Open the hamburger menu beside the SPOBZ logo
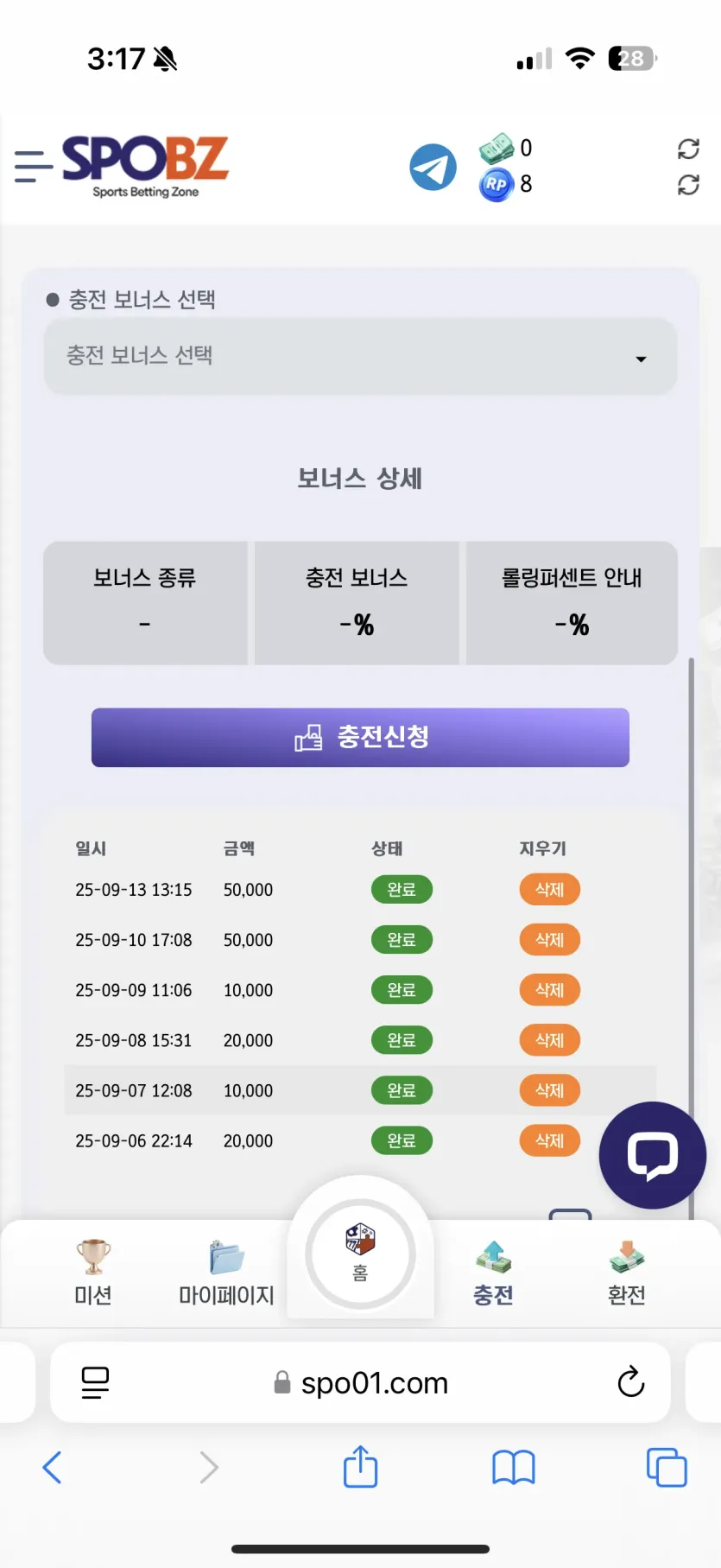Screen dimensions: 721x1568 coord(34,166)
